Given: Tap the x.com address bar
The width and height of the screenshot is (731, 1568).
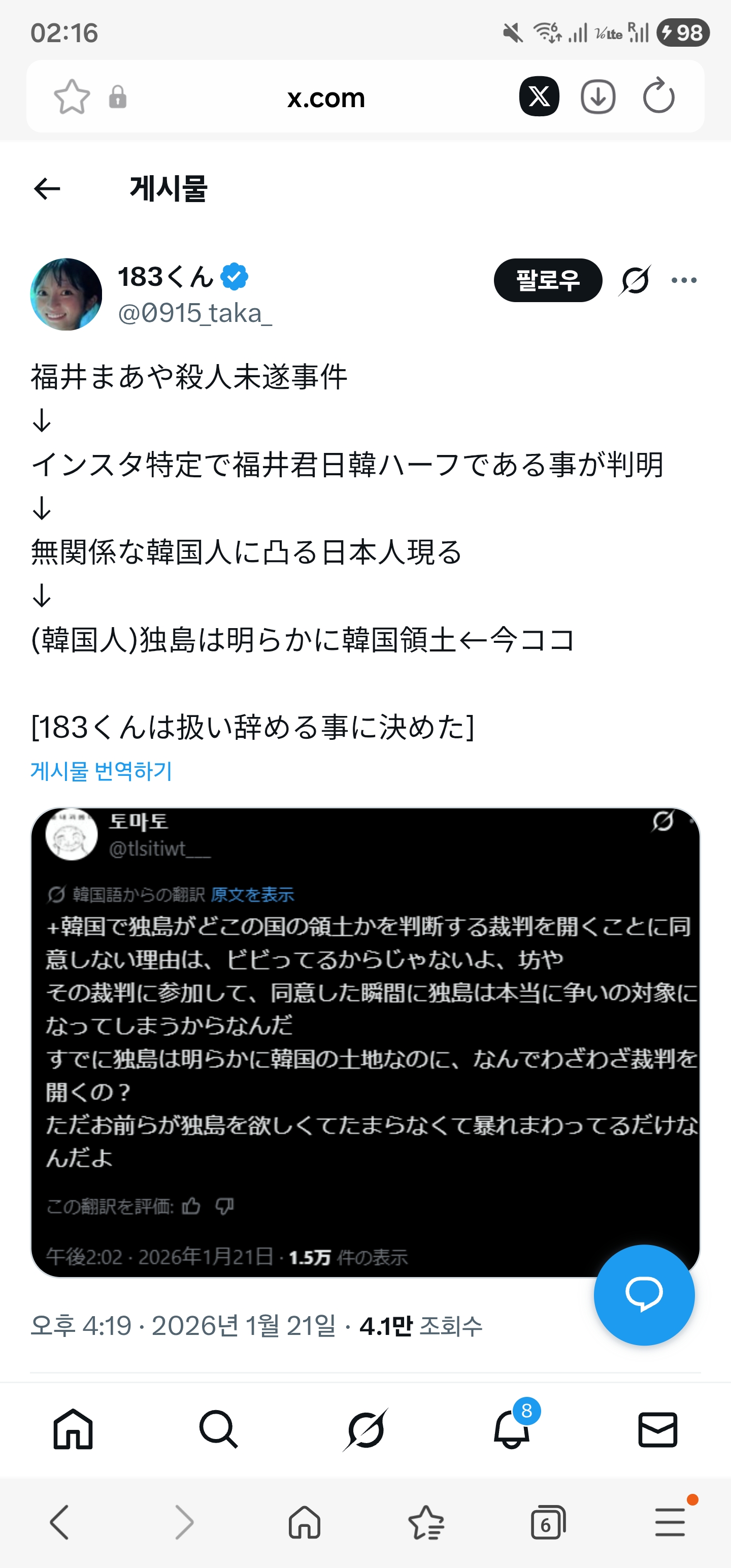Looking at the screenshot, I should point(325,97).
